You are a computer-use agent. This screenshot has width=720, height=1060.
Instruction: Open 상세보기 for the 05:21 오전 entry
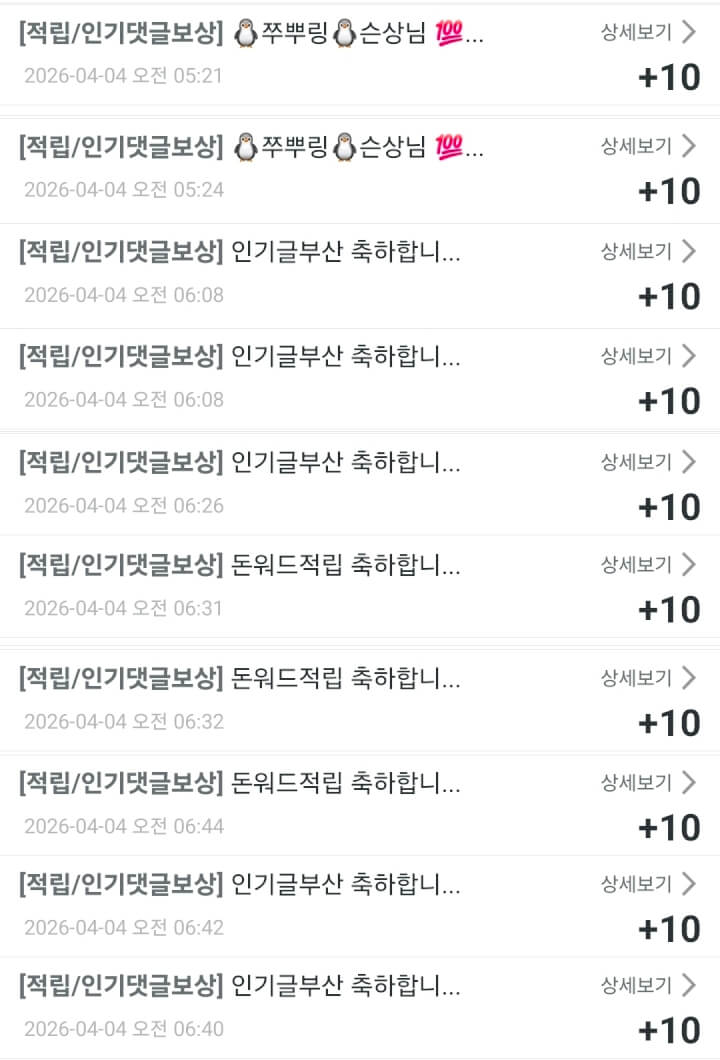(647, 33)
